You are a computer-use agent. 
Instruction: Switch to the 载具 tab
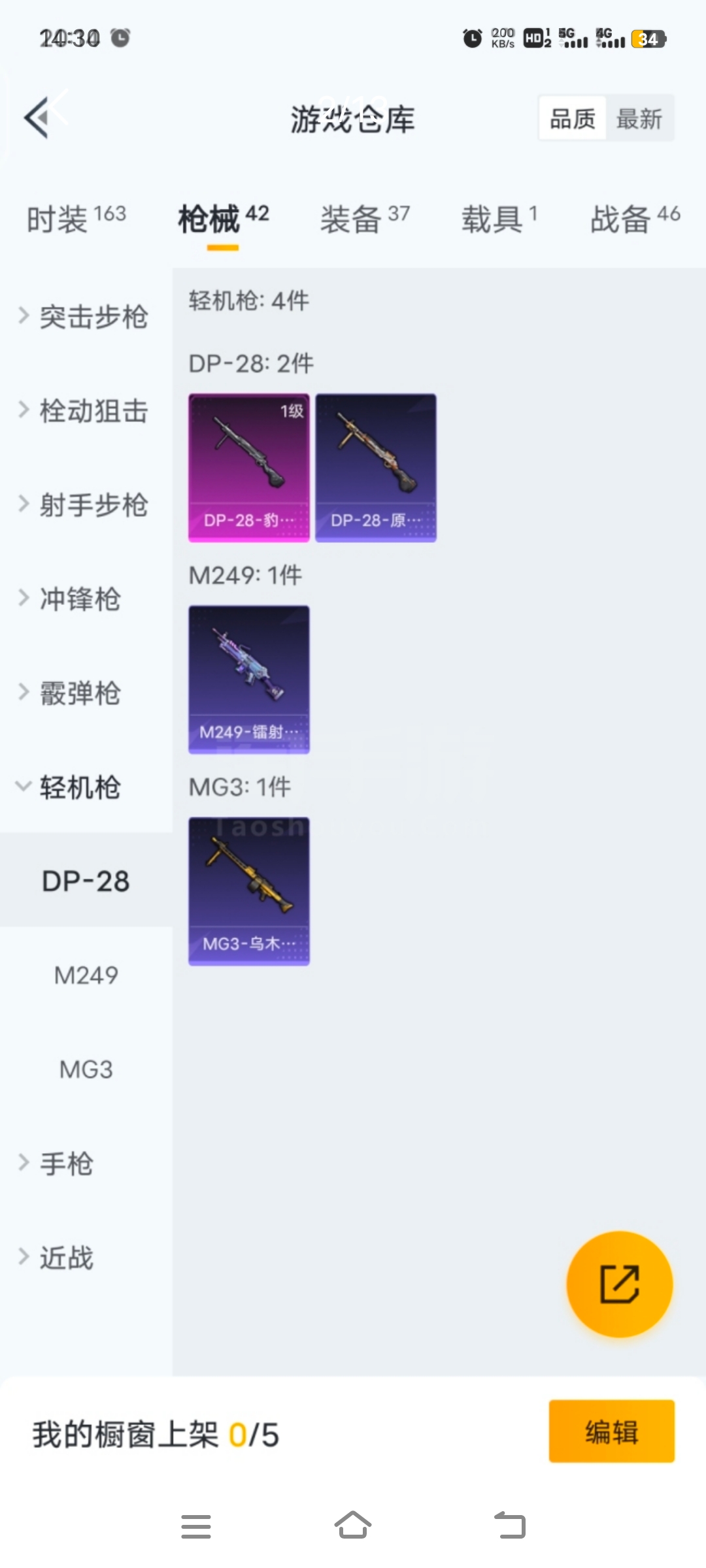tap(499, 219)
